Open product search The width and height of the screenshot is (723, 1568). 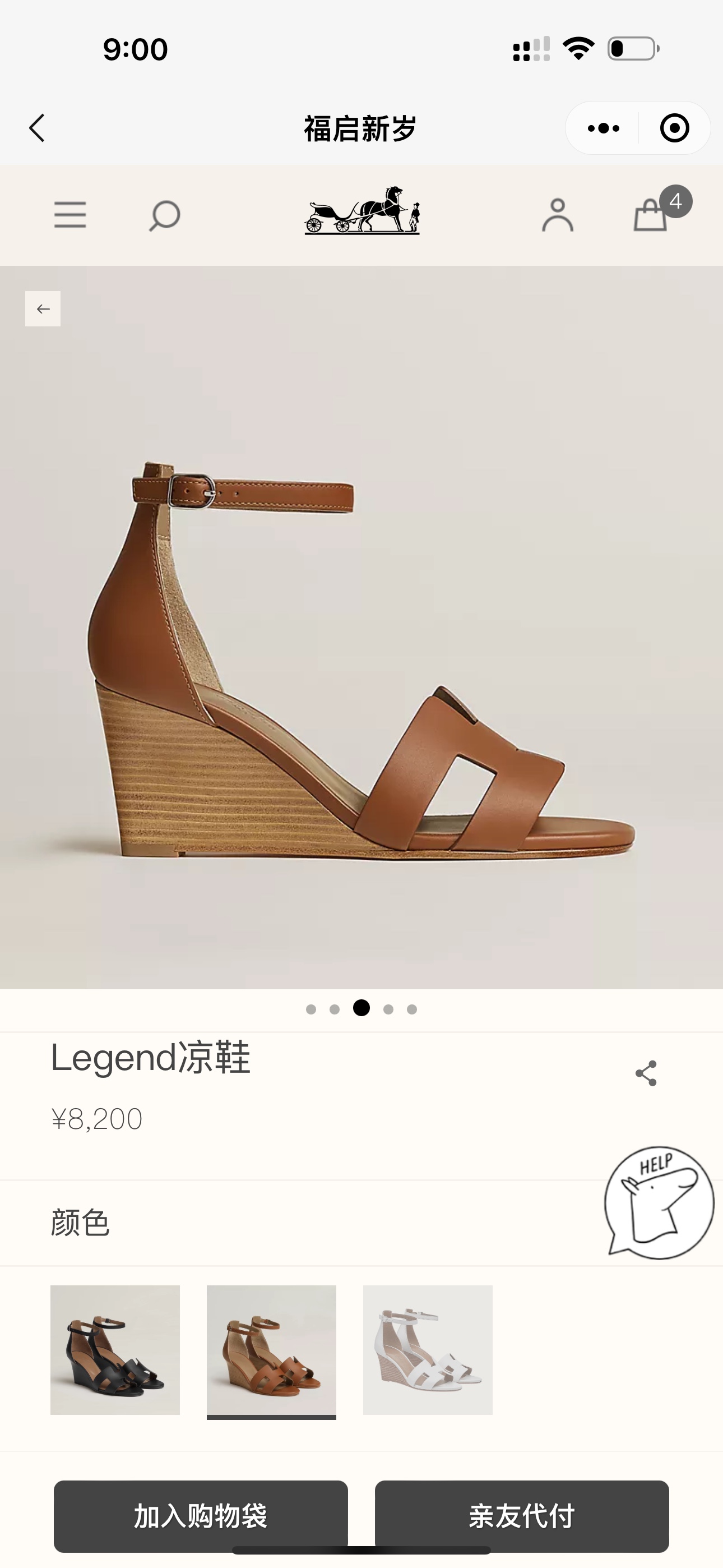(164, 215)
